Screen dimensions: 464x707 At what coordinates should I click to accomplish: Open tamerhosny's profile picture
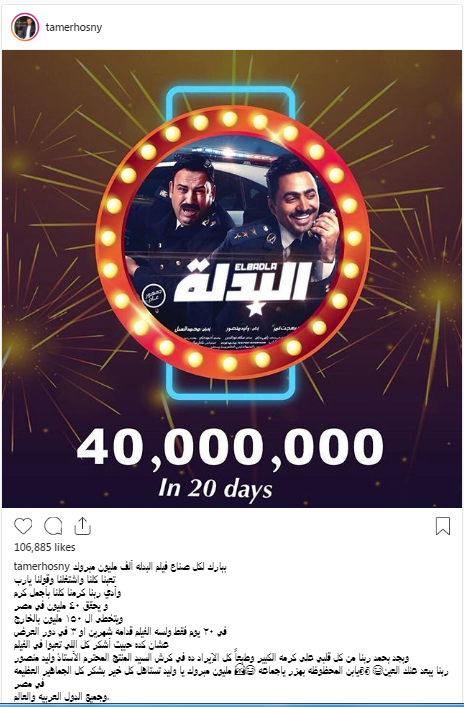(25, 27)
